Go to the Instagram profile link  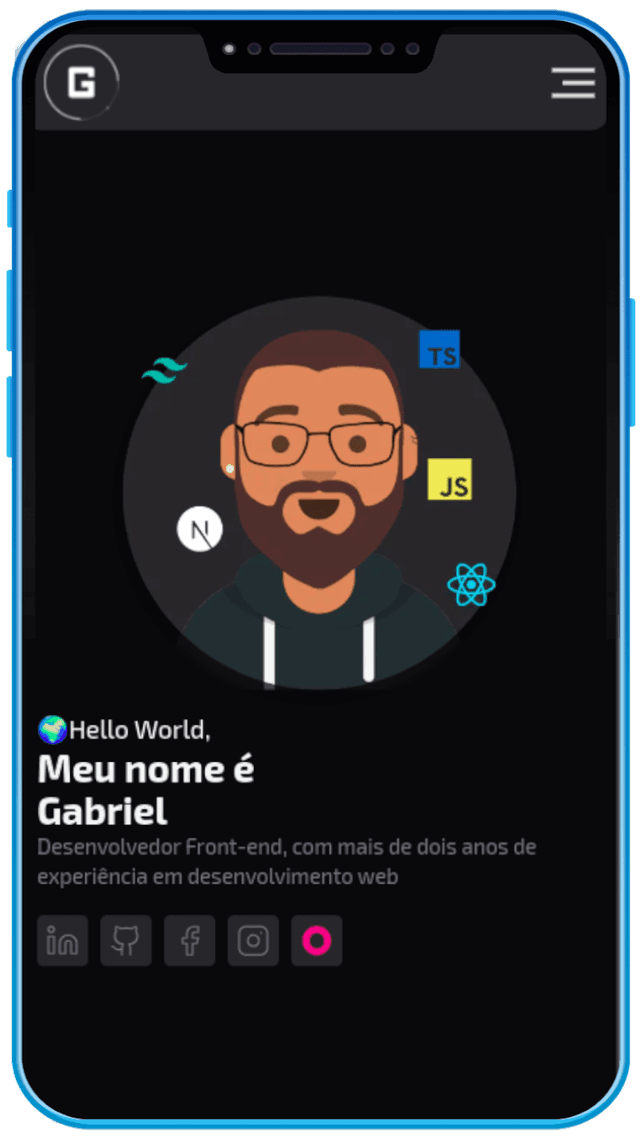coord(253,941)
